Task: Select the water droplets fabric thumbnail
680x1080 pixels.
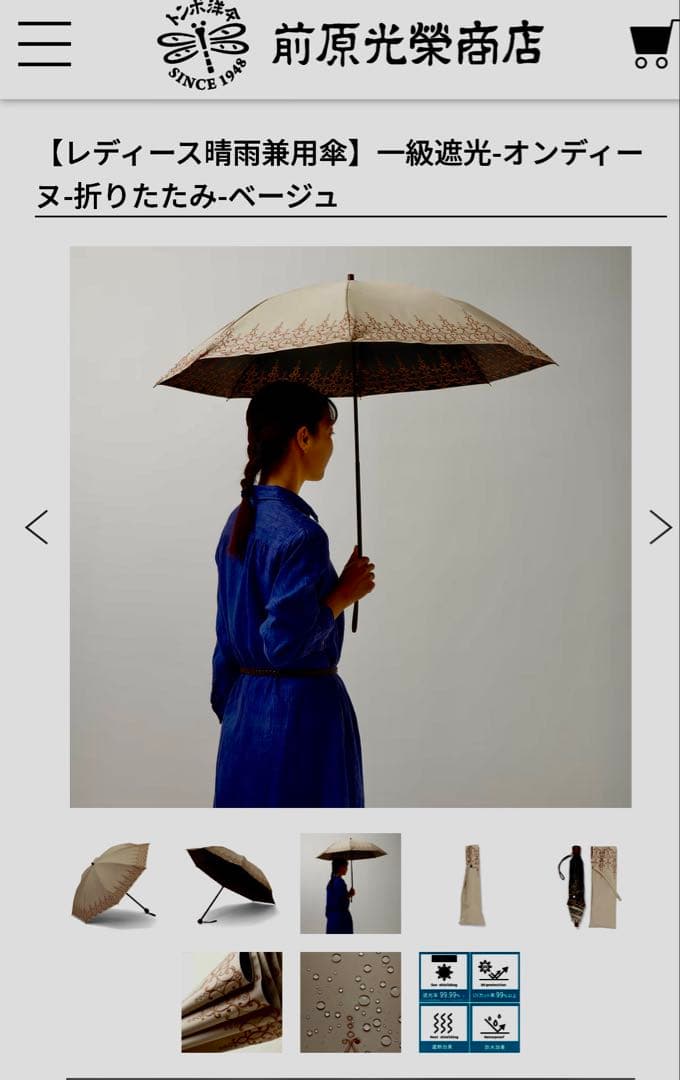Action: click(x=350, y=1002)
